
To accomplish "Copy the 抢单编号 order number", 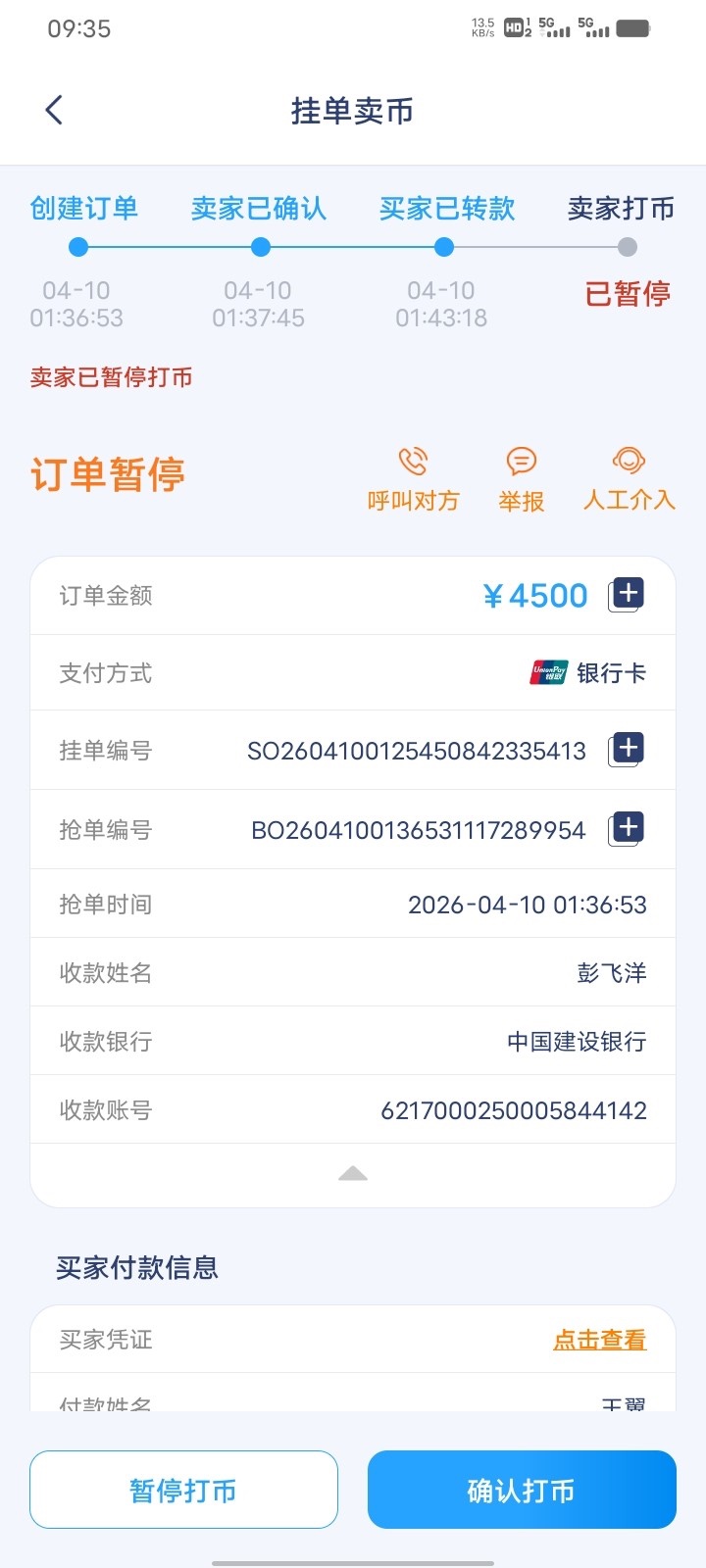I will [x=626, y=829].
